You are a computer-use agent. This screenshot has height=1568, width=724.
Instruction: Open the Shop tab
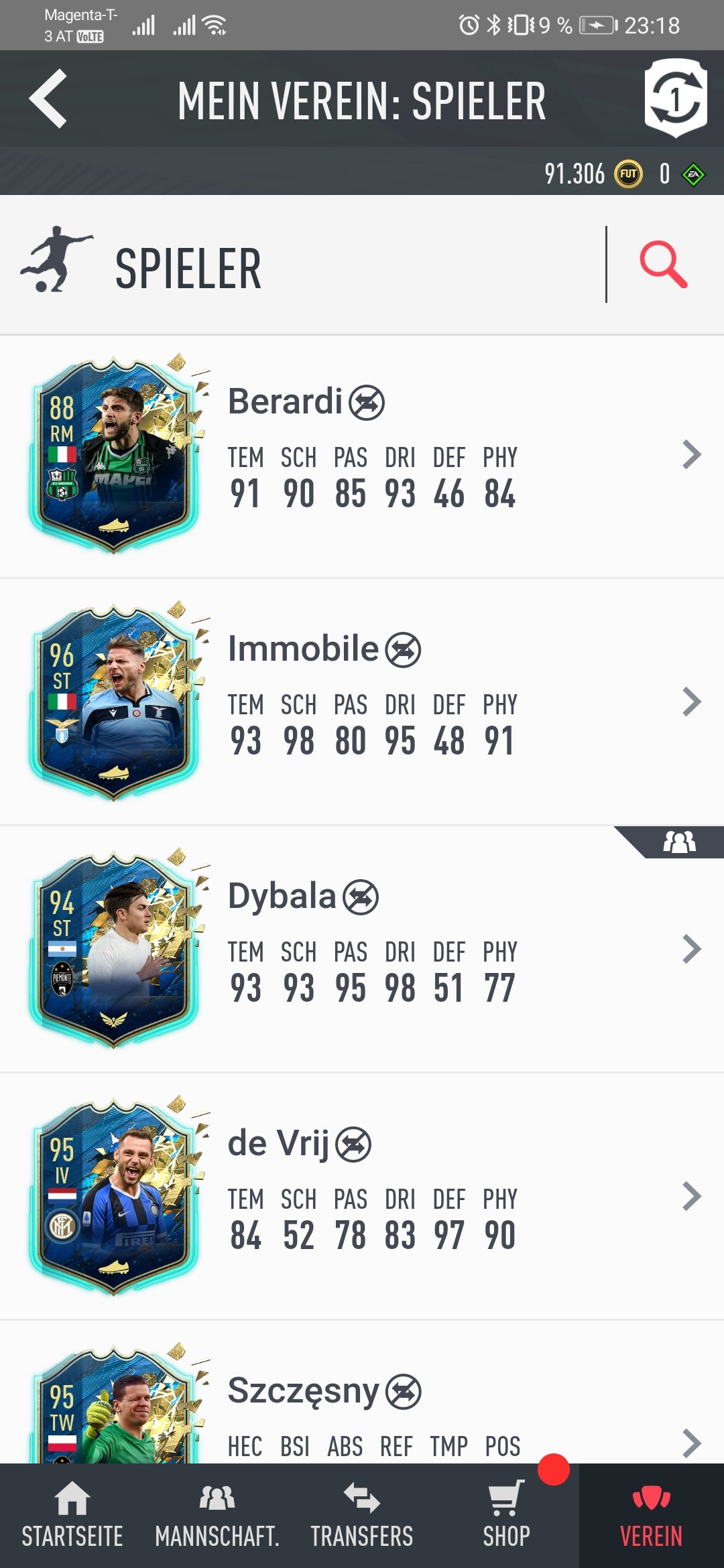(x=507, y=1516)
